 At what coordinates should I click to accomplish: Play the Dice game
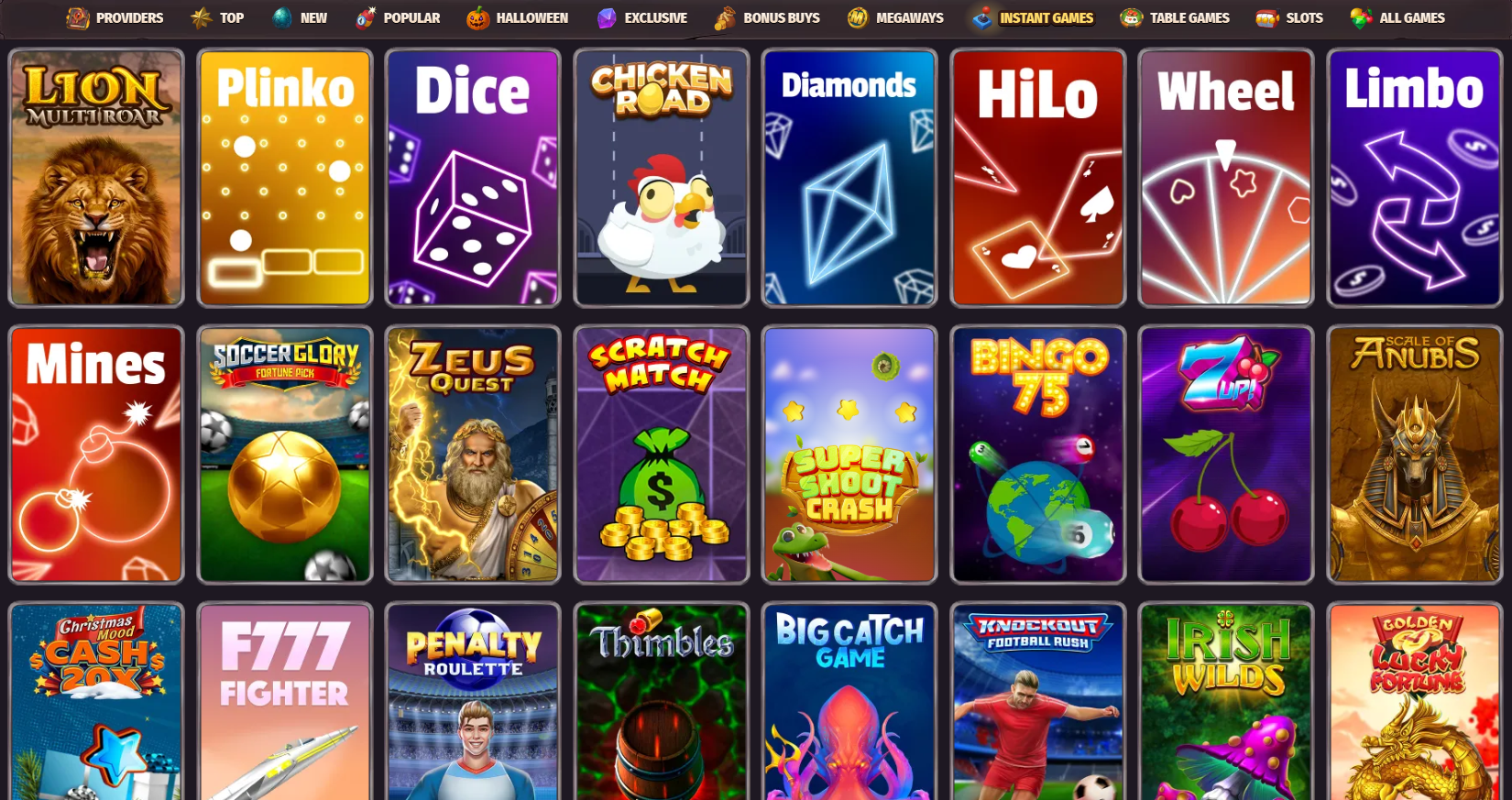pyautogui.click(x=473, y=178)
